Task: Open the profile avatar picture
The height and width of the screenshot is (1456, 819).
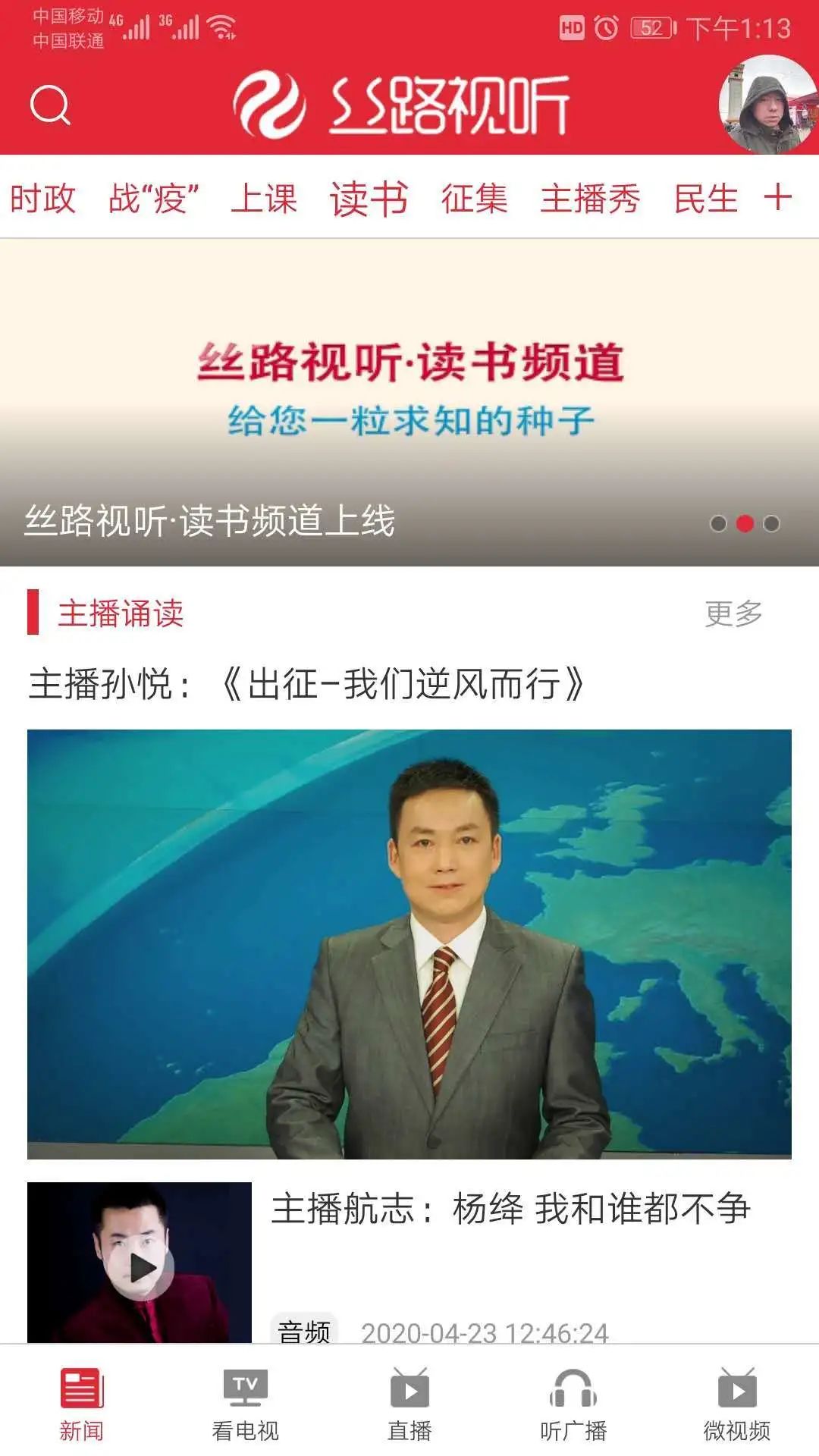Action: click(767, 105)
